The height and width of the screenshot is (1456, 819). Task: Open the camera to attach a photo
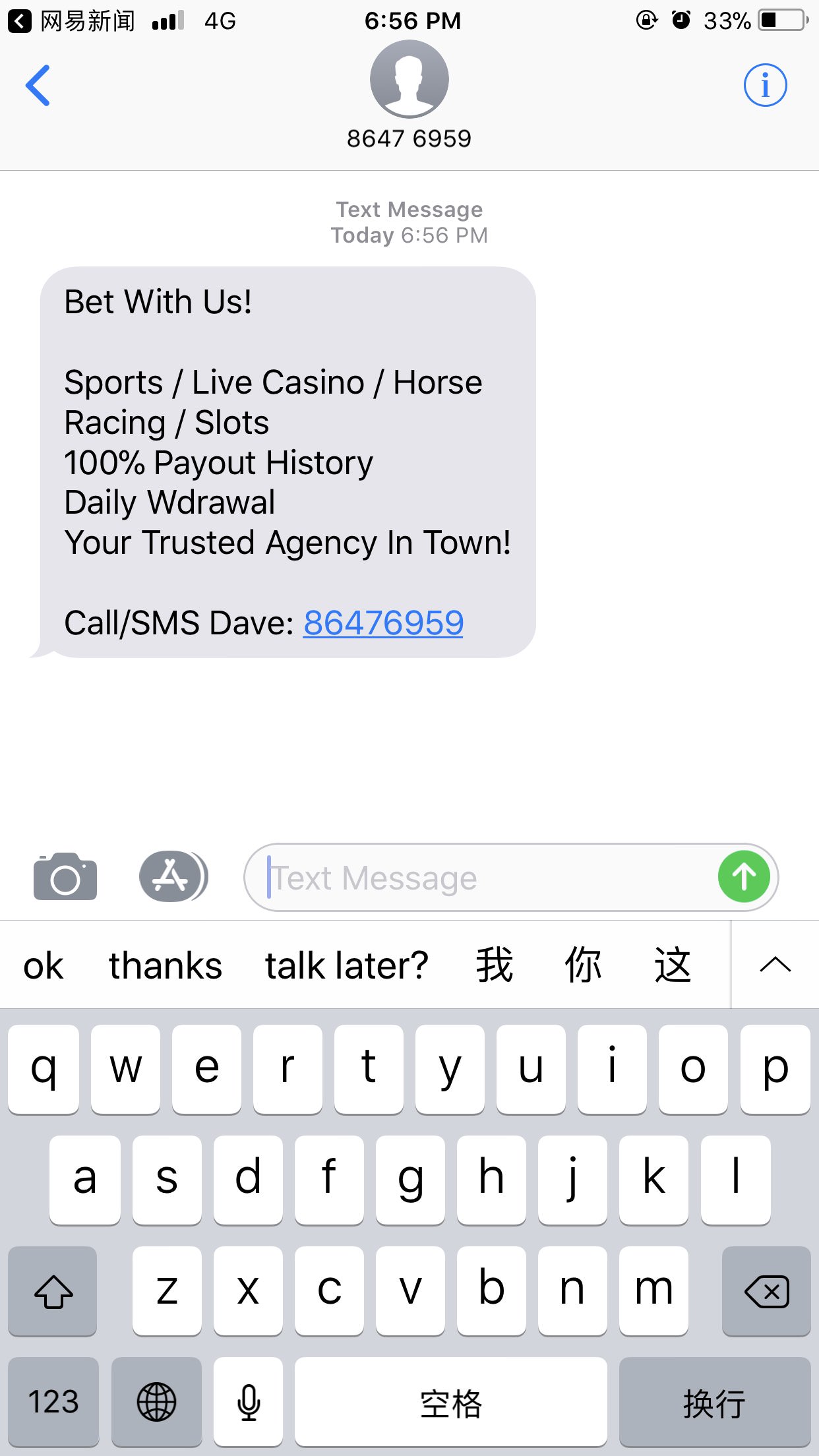65,876
